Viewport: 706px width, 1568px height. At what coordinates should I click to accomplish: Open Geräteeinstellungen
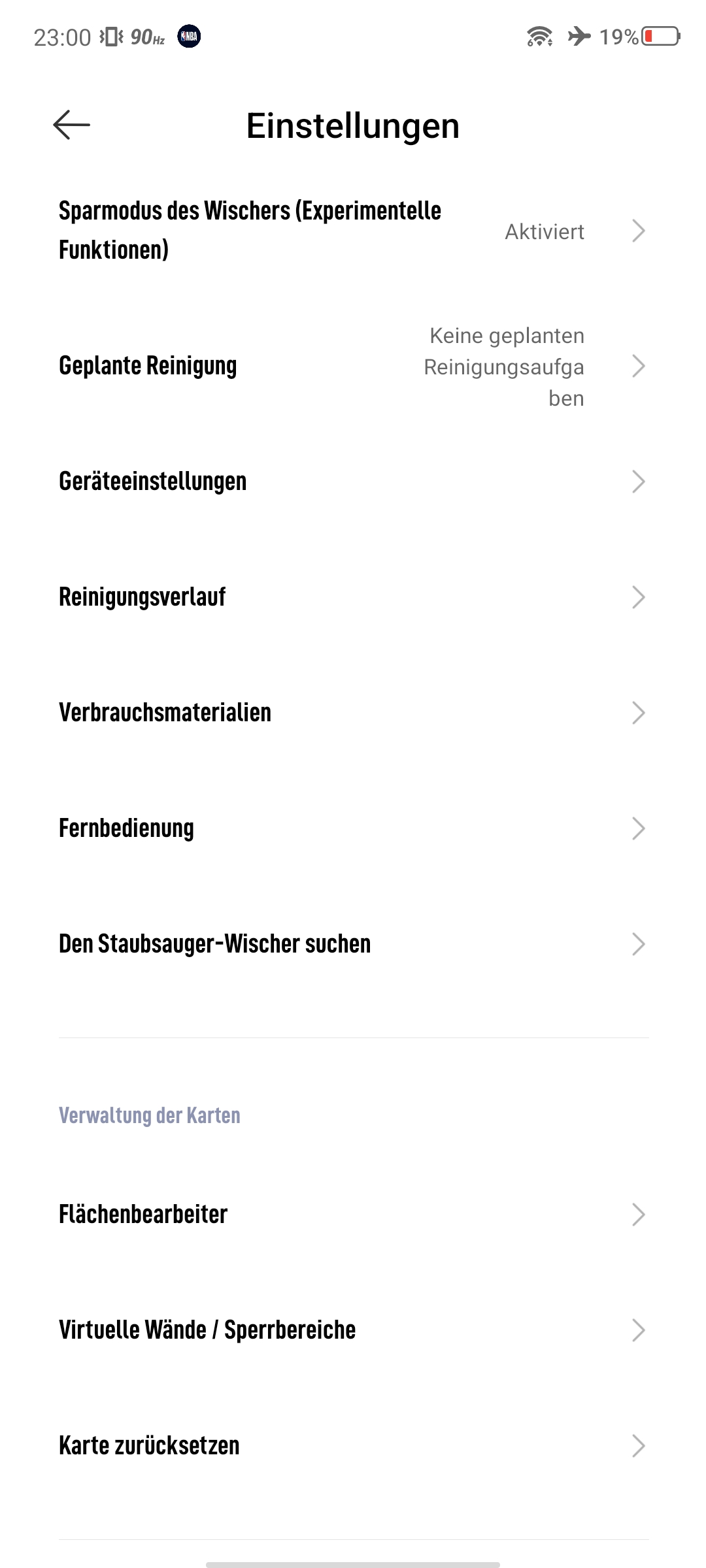click(x=353, y=482)
